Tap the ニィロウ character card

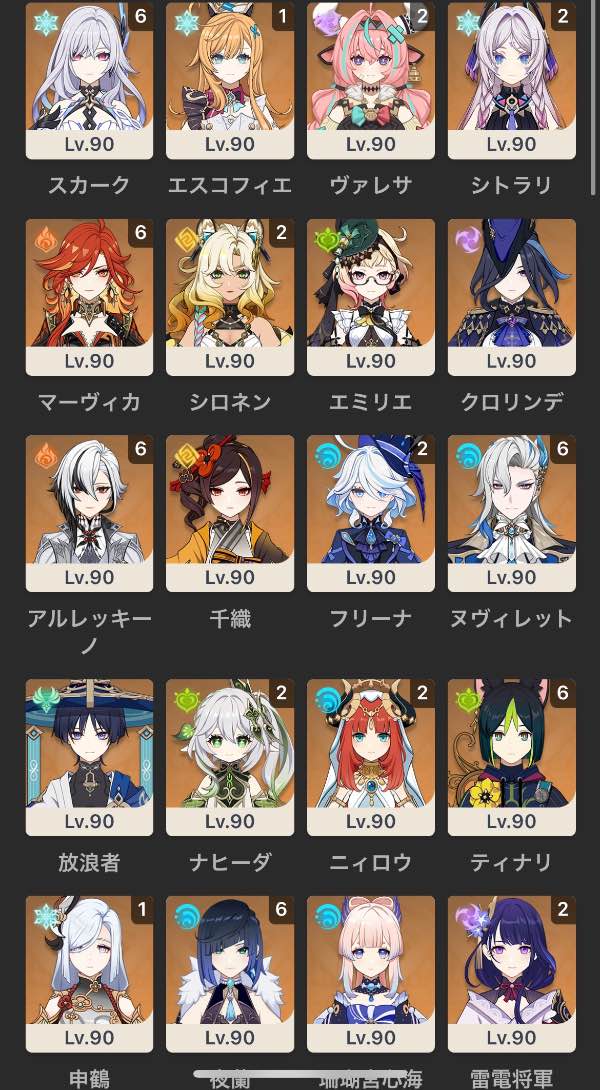click(x=371, y=757)
